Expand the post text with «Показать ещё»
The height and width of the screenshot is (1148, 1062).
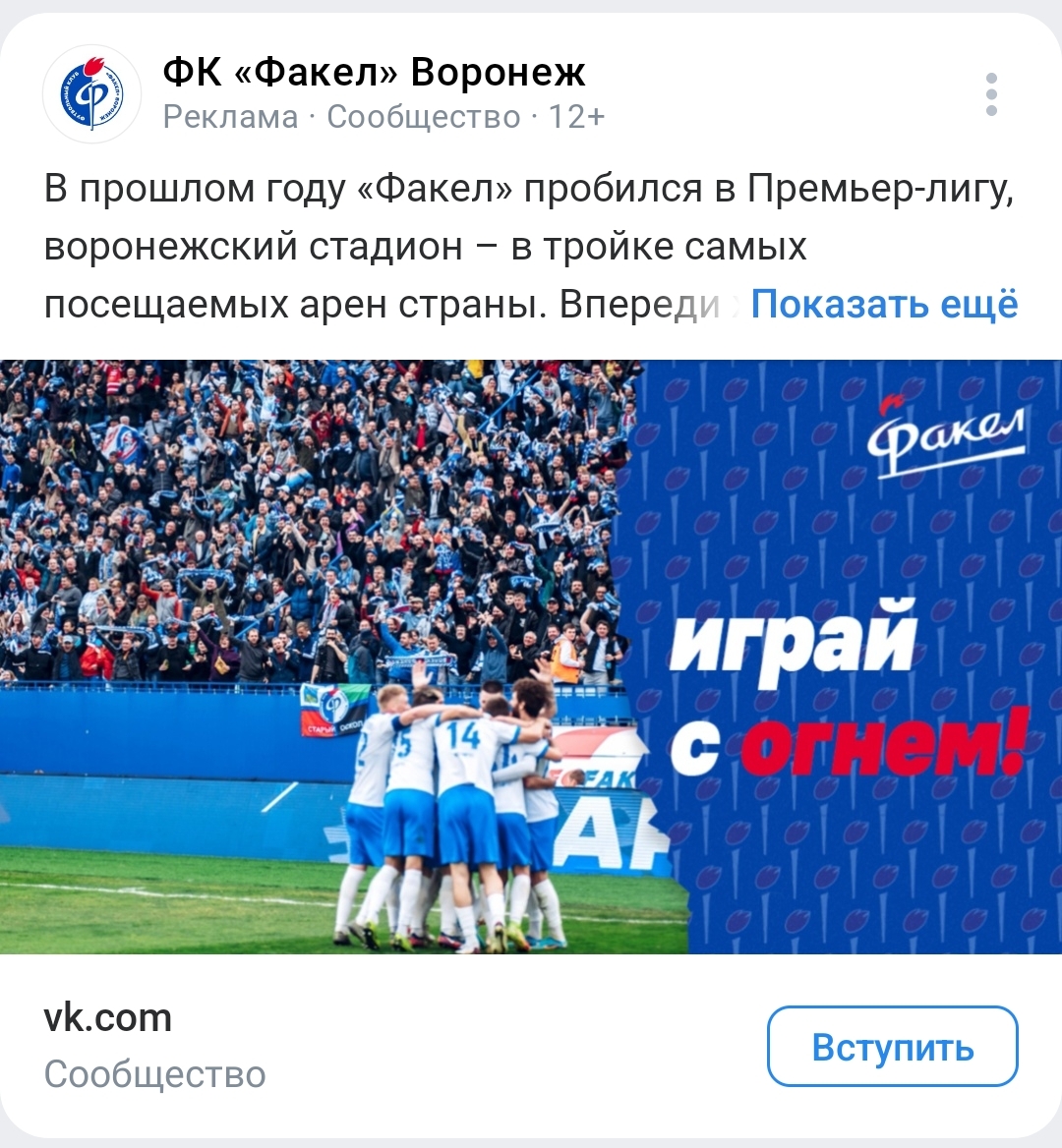(x=883, y=306)
